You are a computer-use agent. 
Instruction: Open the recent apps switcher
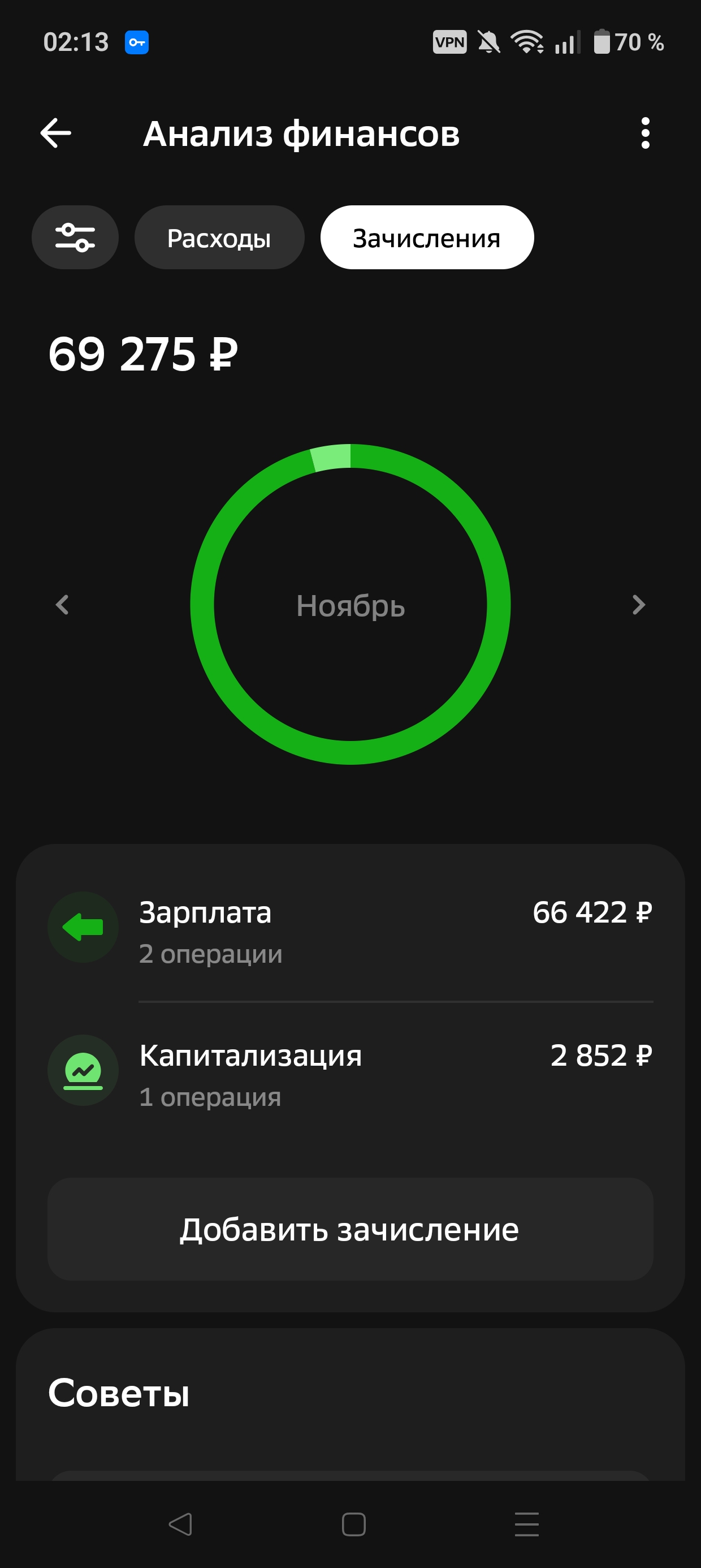click(x=526, y=1524)
